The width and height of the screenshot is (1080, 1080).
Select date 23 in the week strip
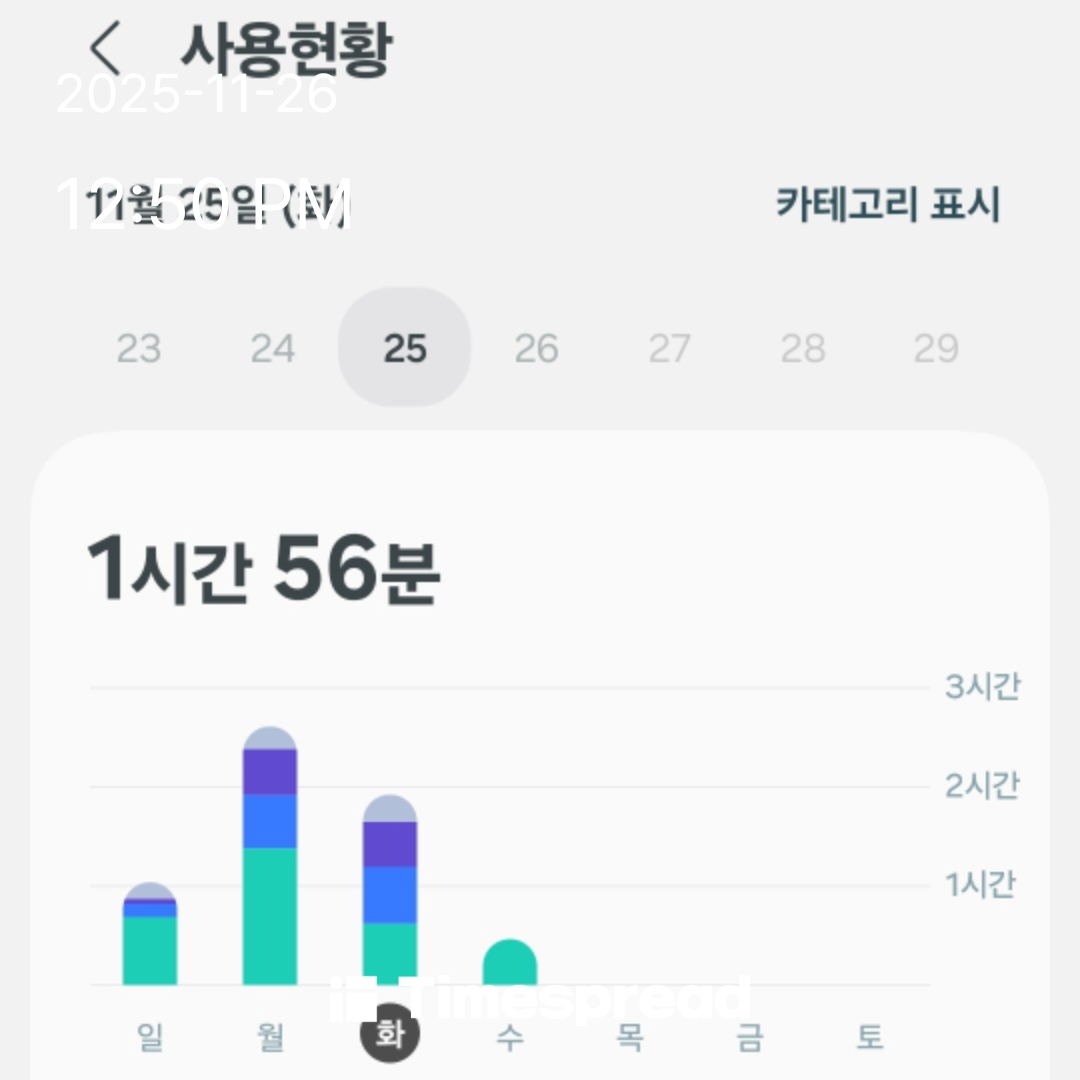pos(138,349)
